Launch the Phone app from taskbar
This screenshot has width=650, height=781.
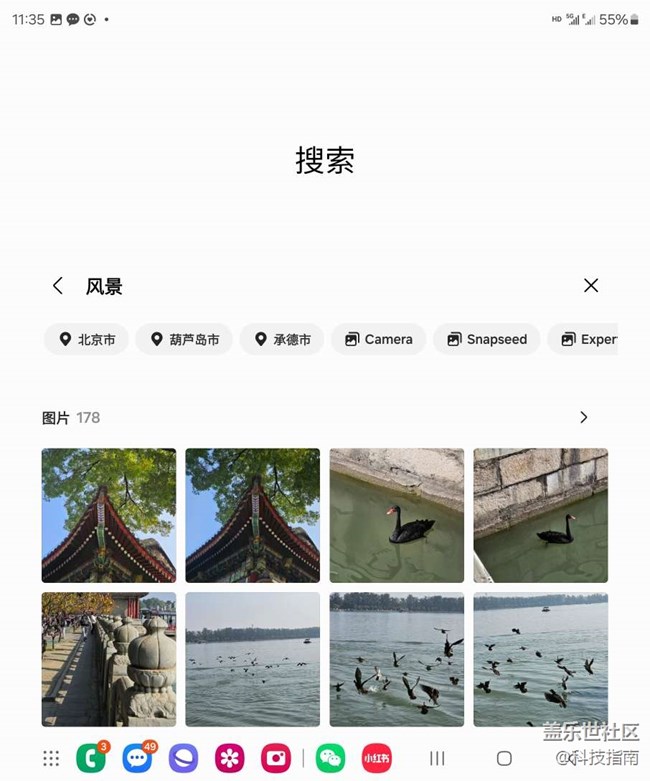point(91,758)
